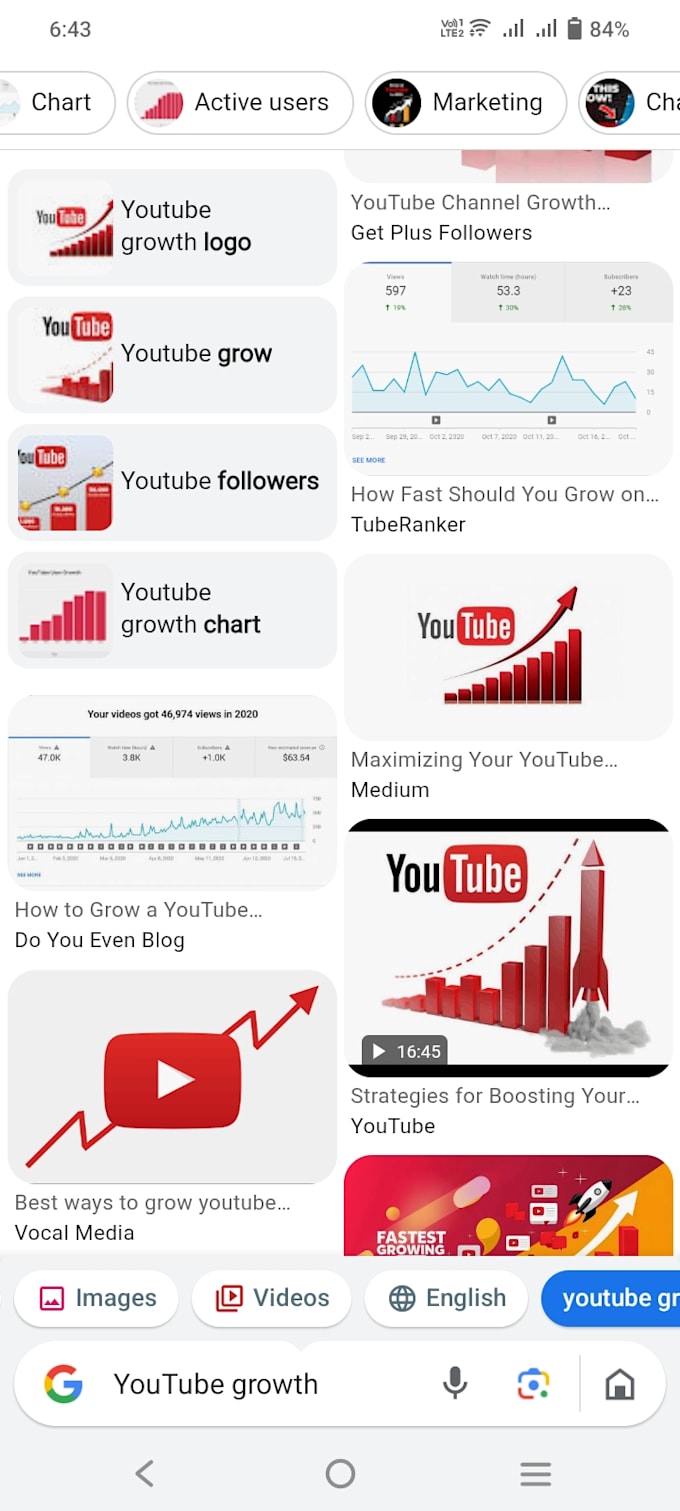Image resolution: width=680 pixels, height=1511 pixels.
Task: Go back using the system back button
Action: (x=145, y=1473)
